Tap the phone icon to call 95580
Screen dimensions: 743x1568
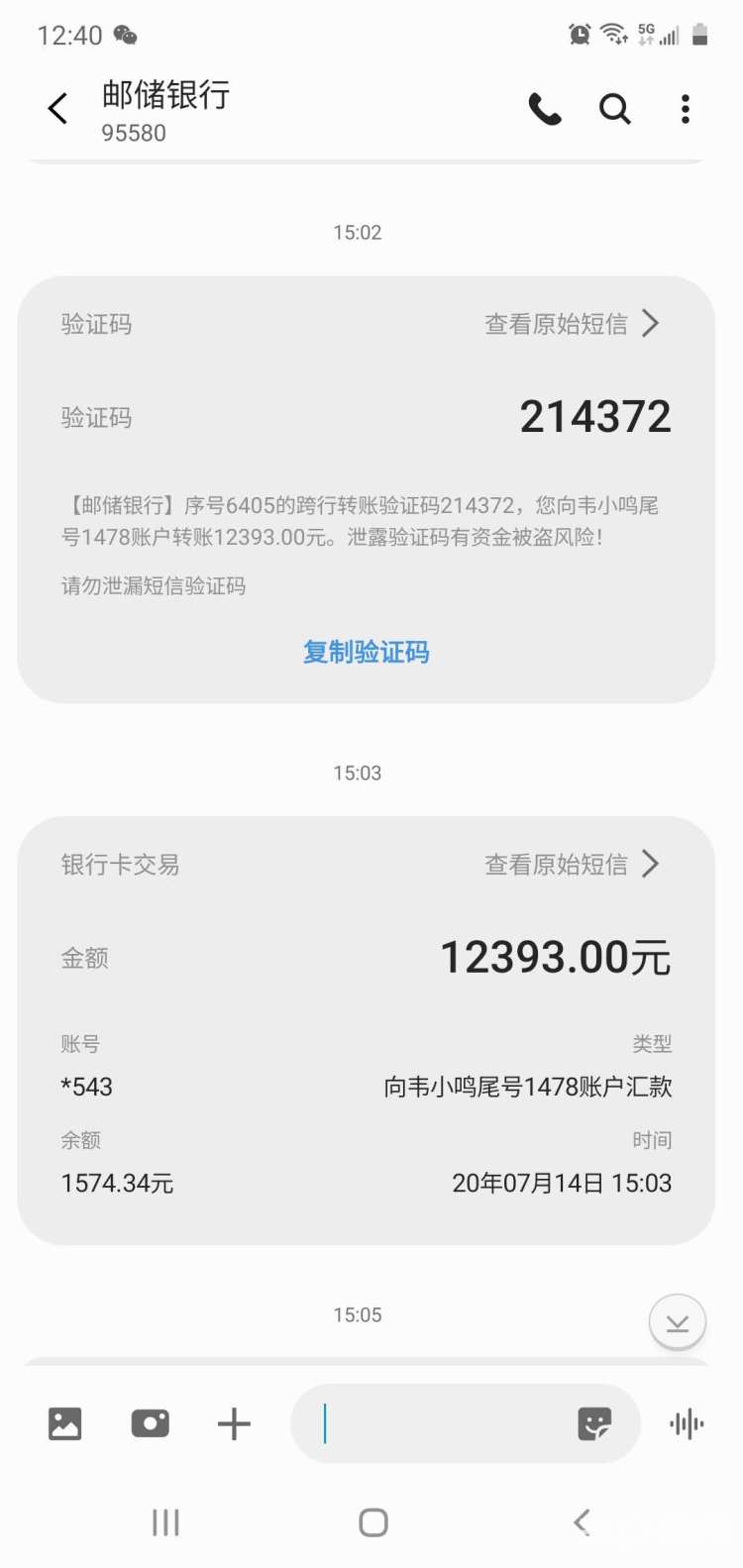(546, 109)
